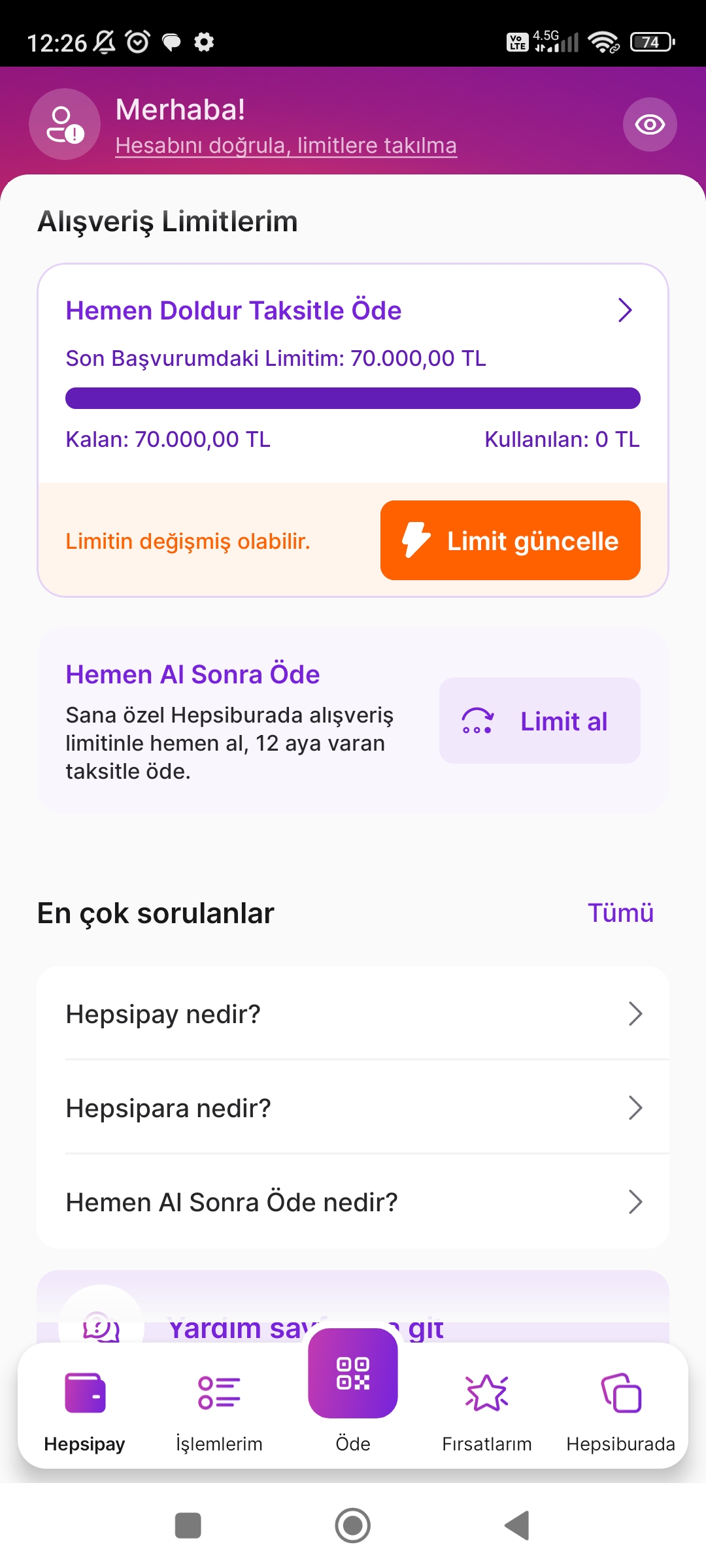Toggle balance visibility with the eye icon
Image resolution: width=706 pixels, height=1568 pixels.
(x=650, y=124)
